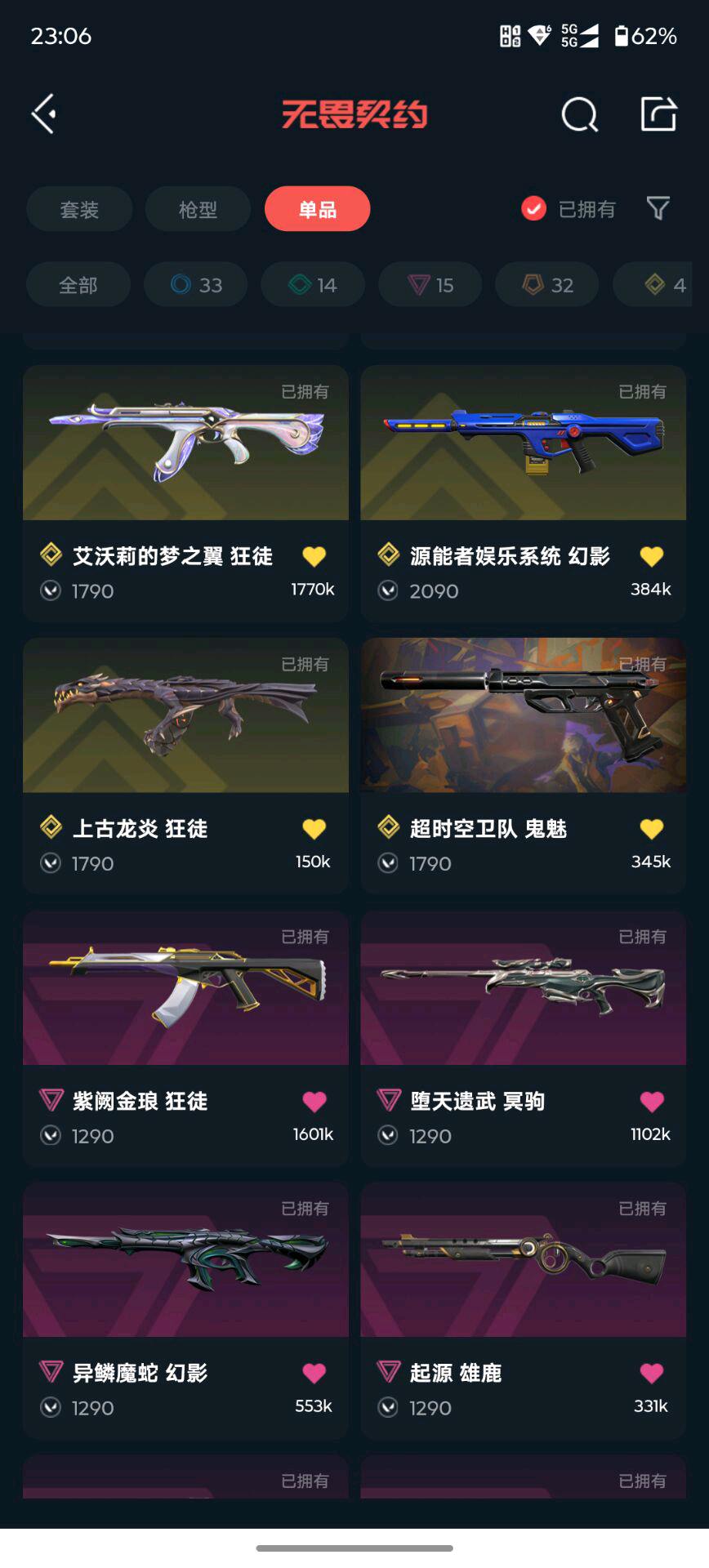The height and width of the screenshot is (1568, 709).
Task: Filter by the green tier chip with 14
Action: 313,285
